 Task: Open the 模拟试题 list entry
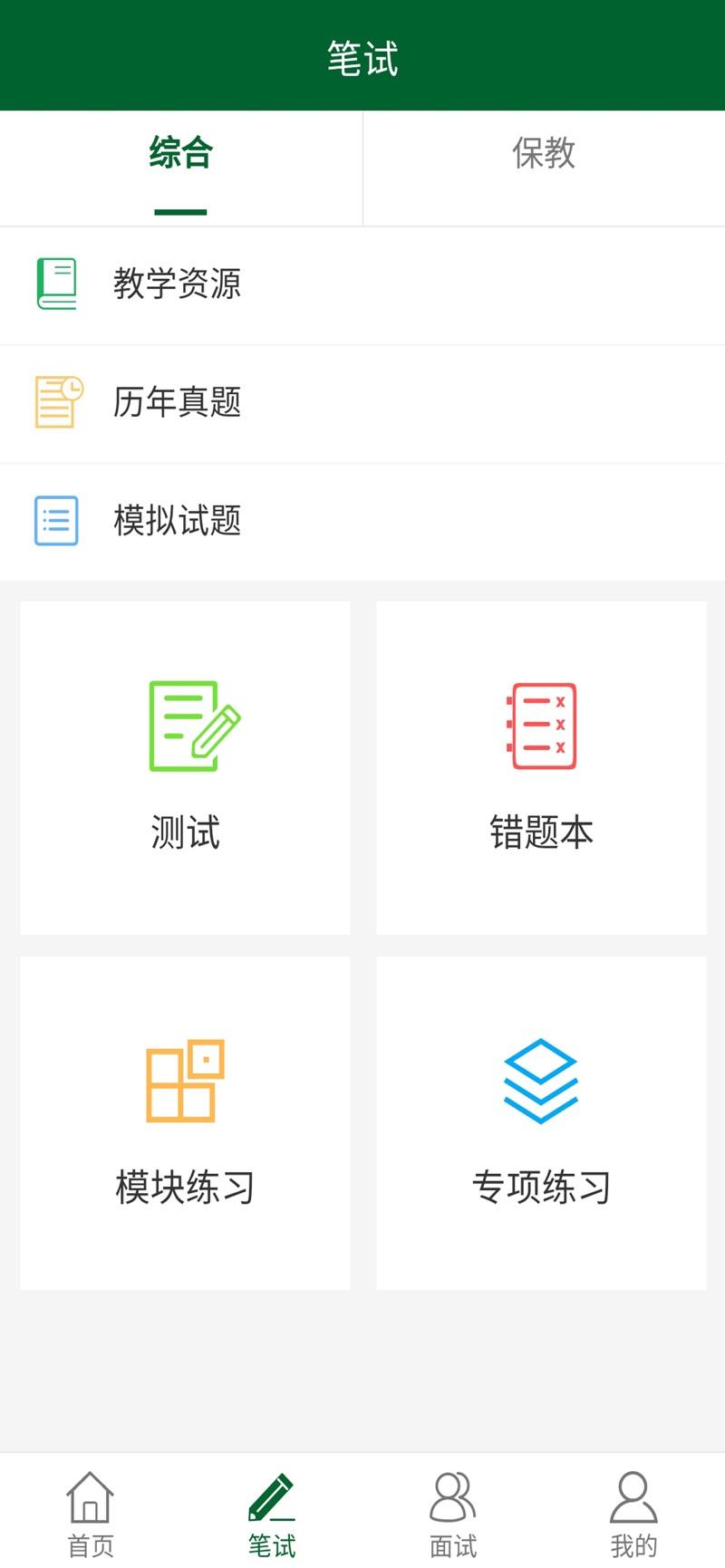(179, 521)
